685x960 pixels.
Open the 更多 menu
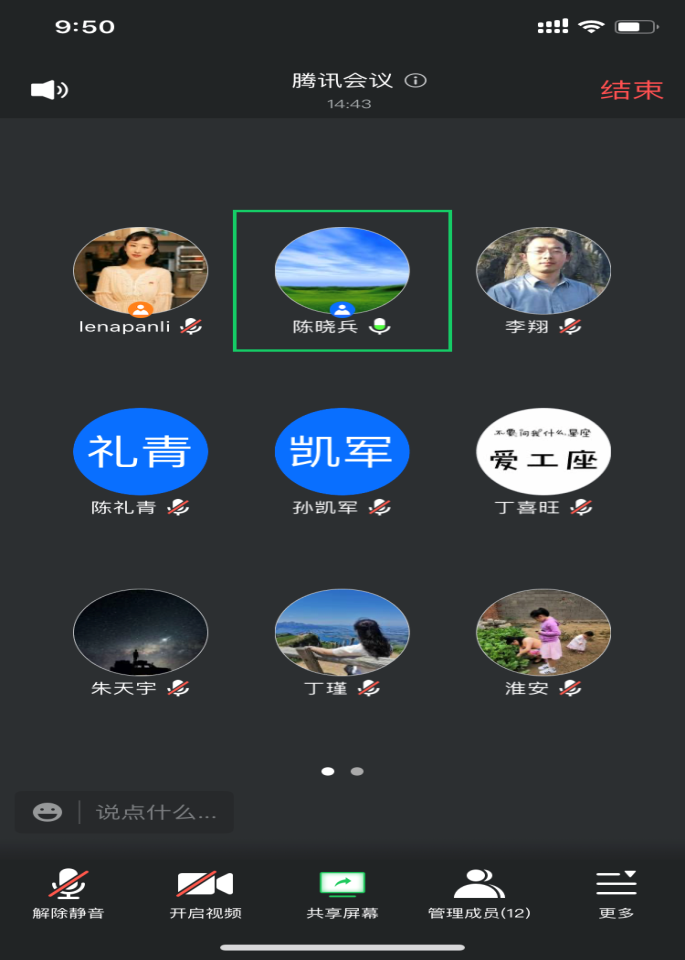[616, 893]
